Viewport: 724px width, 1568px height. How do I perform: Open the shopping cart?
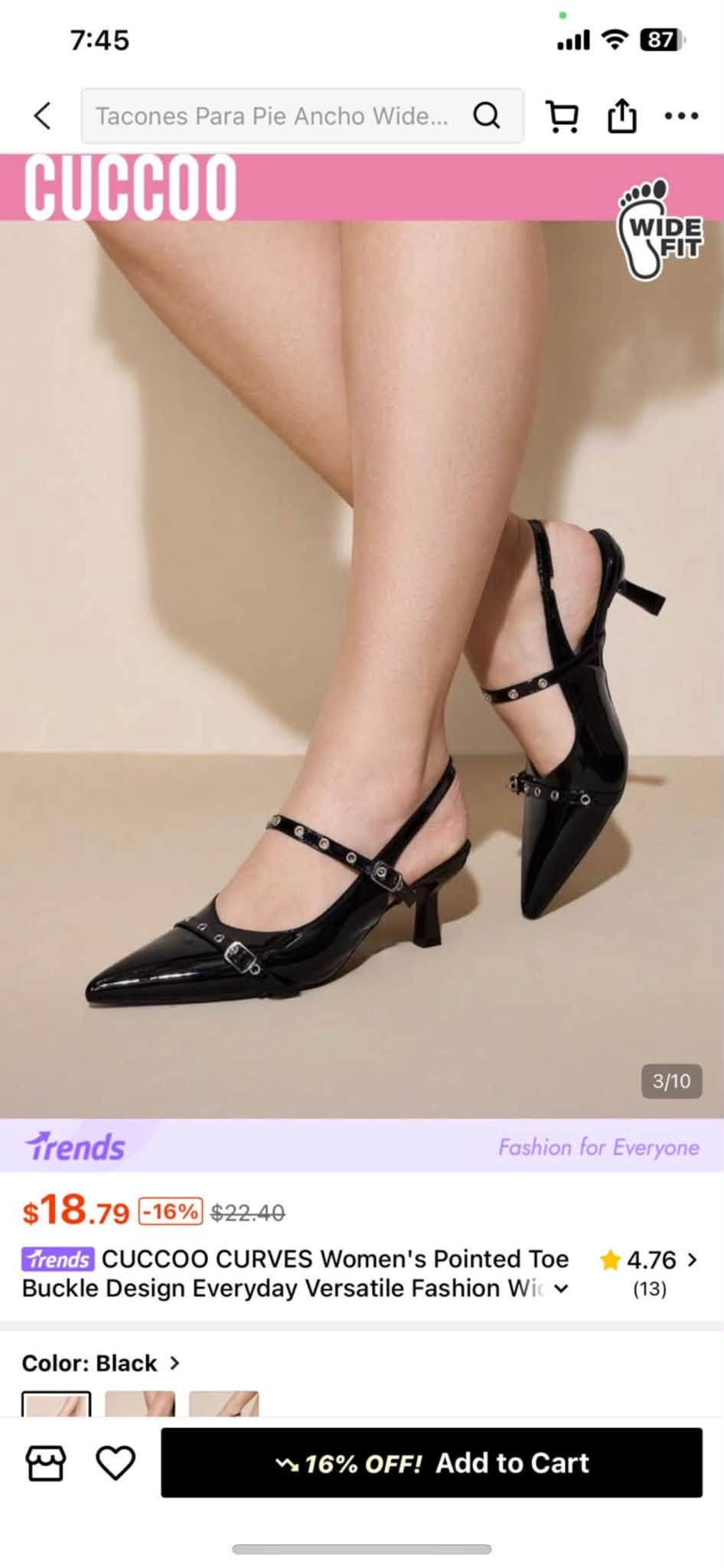[563, 116]
